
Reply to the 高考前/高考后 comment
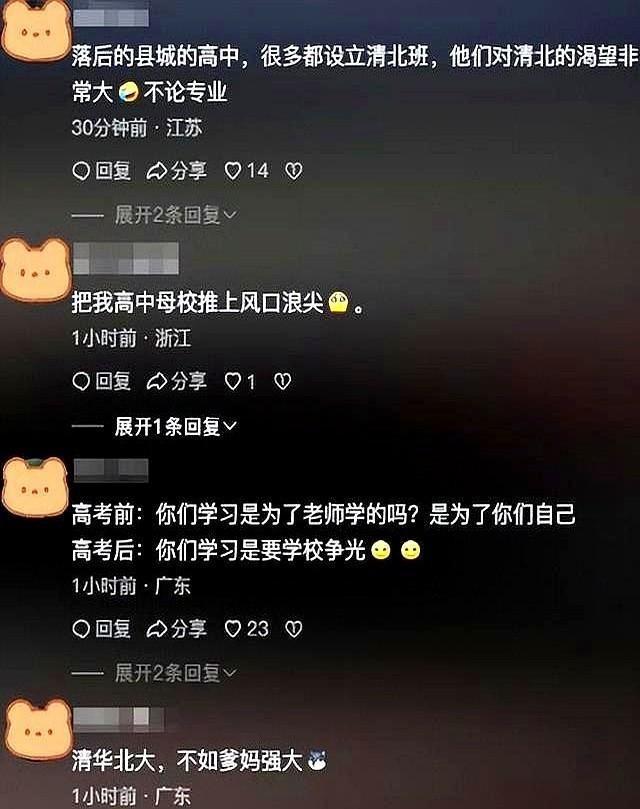tap(102, 629)
